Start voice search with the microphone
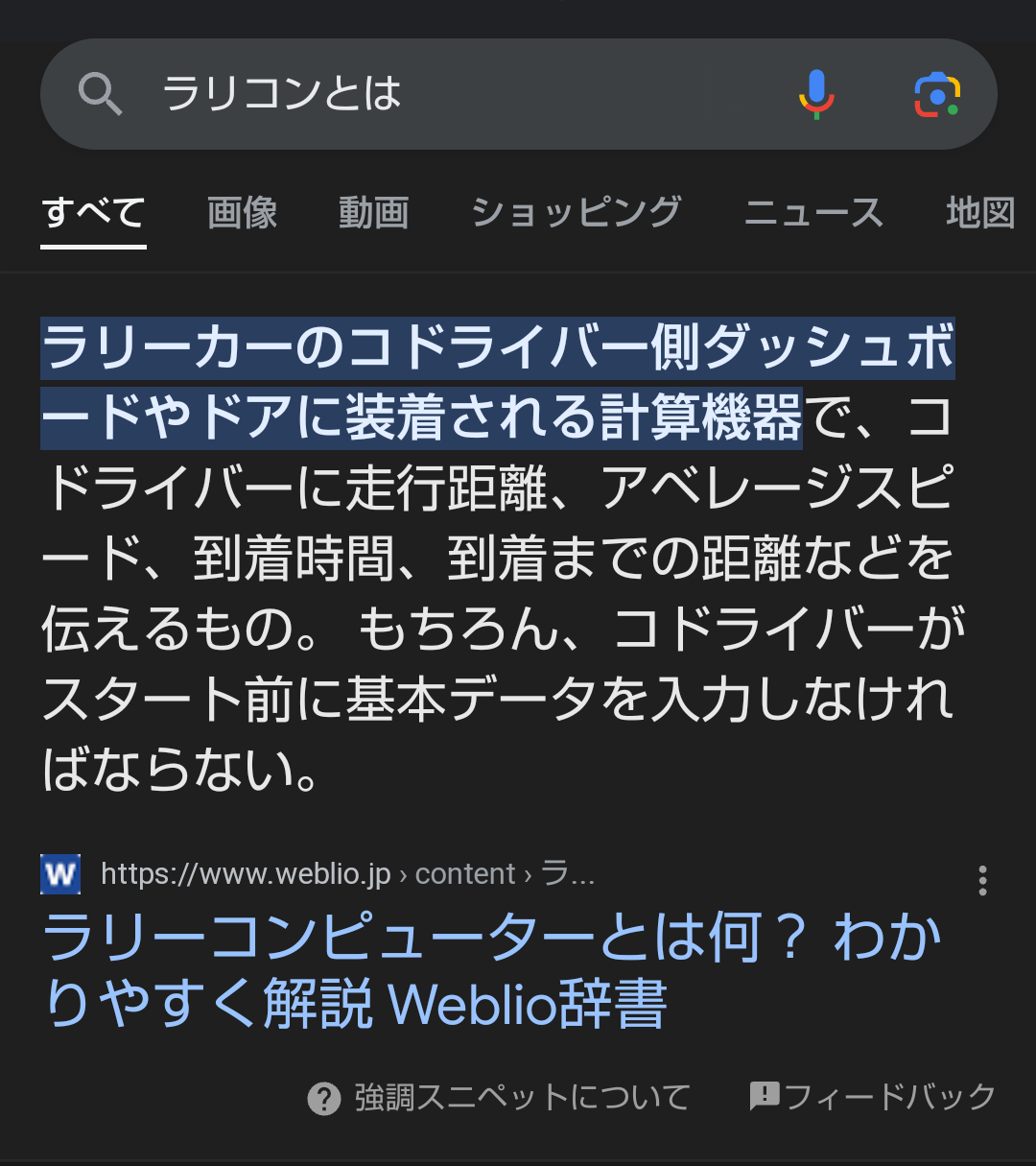This screenshot has height=1166, width=1036. point(816,94)
